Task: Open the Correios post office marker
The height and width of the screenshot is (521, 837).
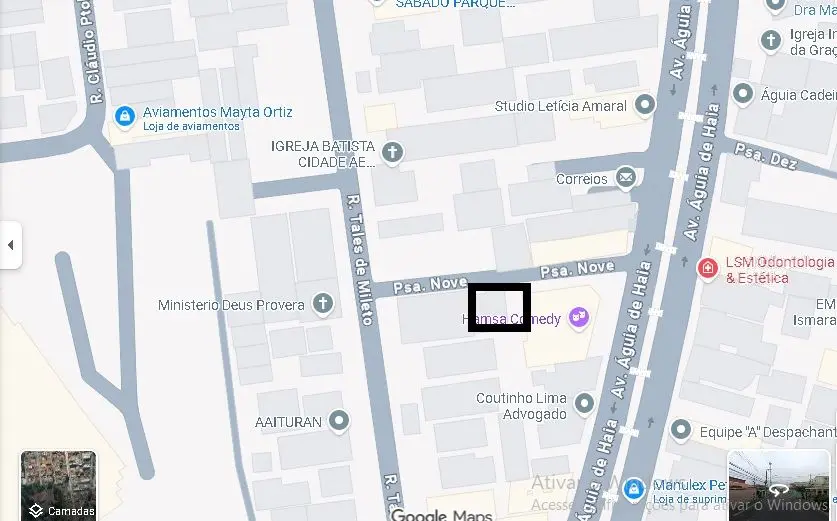Action: 626,179
